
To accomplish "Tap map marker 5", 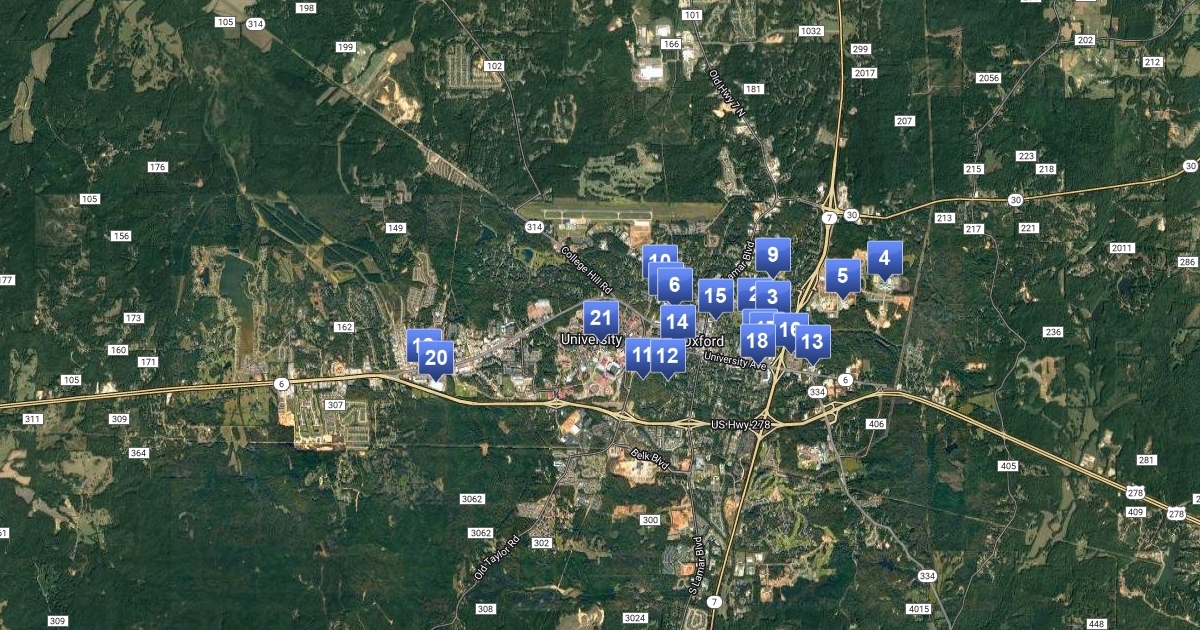I will pos(843,275).
